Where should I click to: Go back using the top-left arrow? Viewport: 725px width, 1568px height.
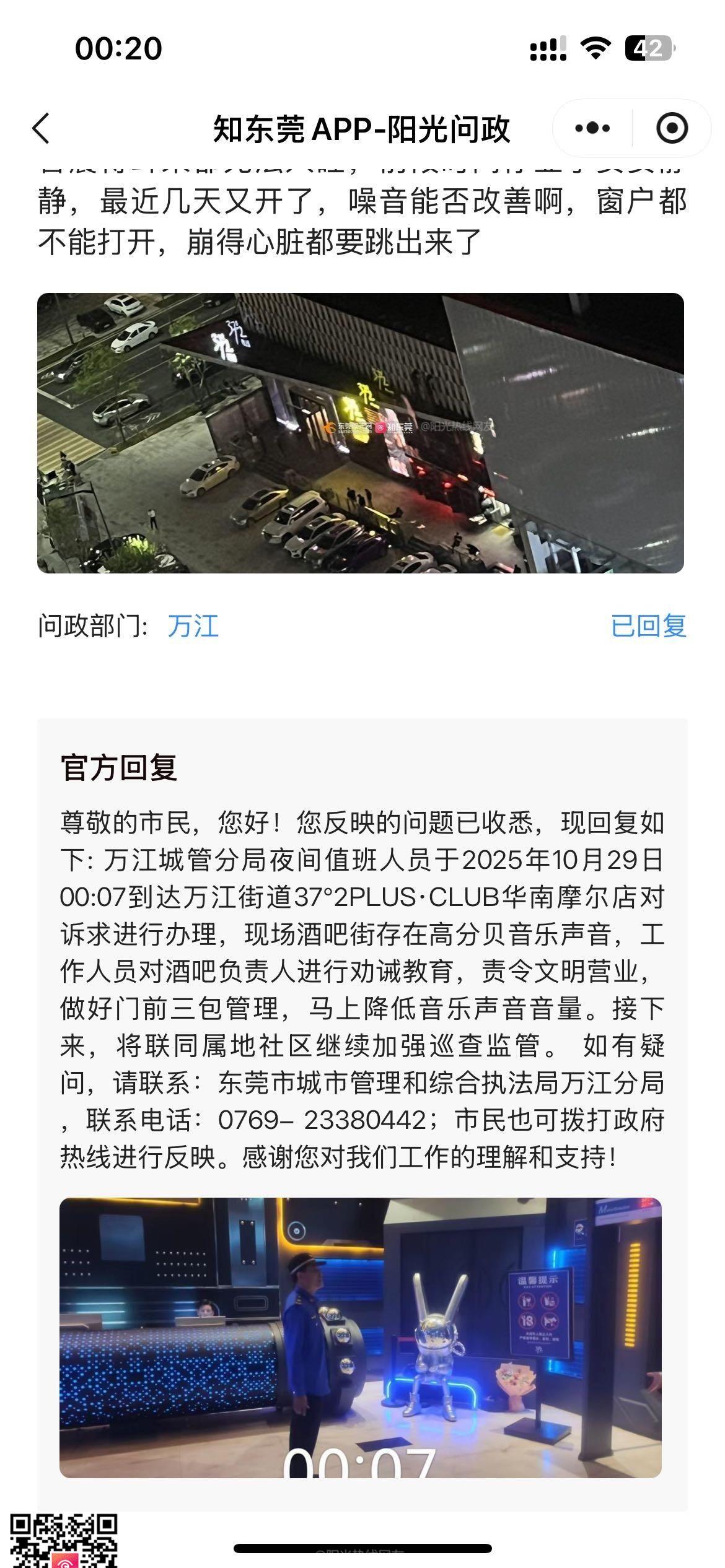(x=41, y=129)
